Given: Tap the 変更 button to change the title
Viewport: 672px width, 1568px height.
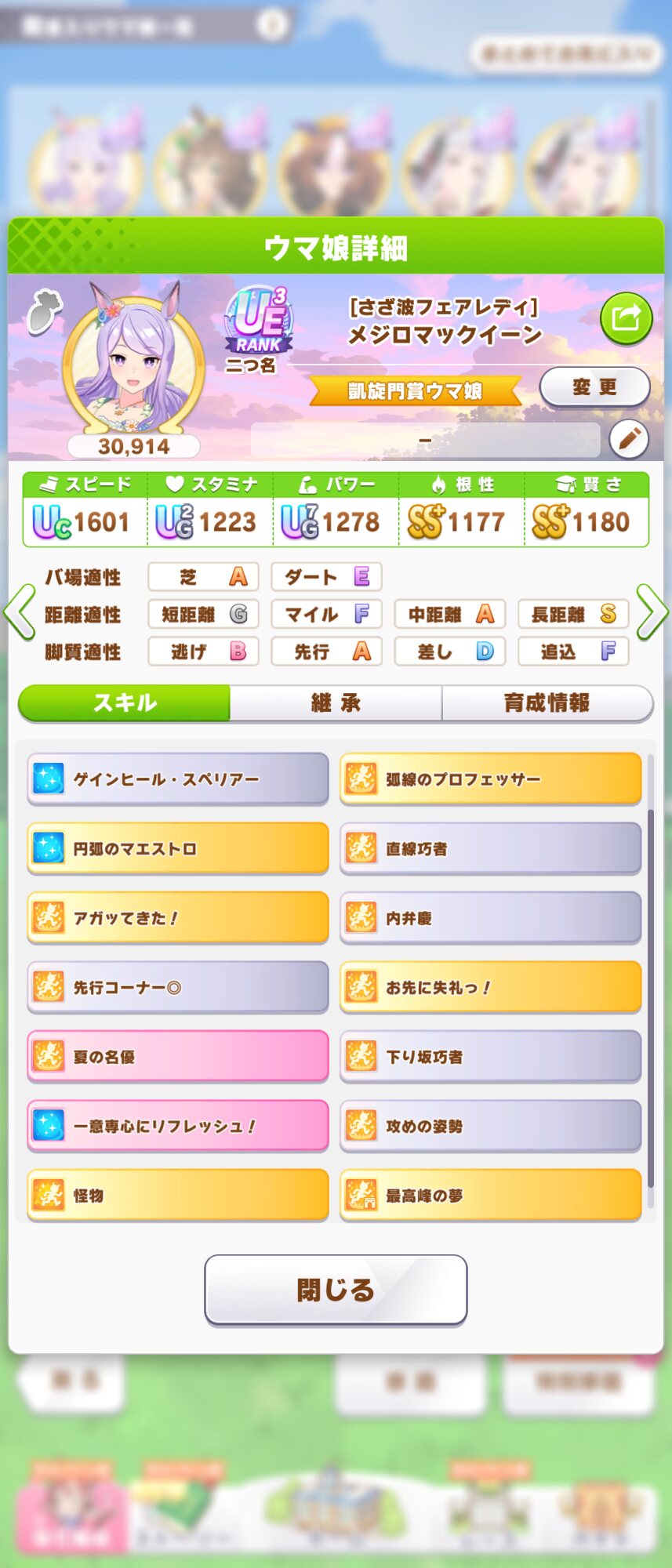Looking at the screenshot, I should click(594, 387).
